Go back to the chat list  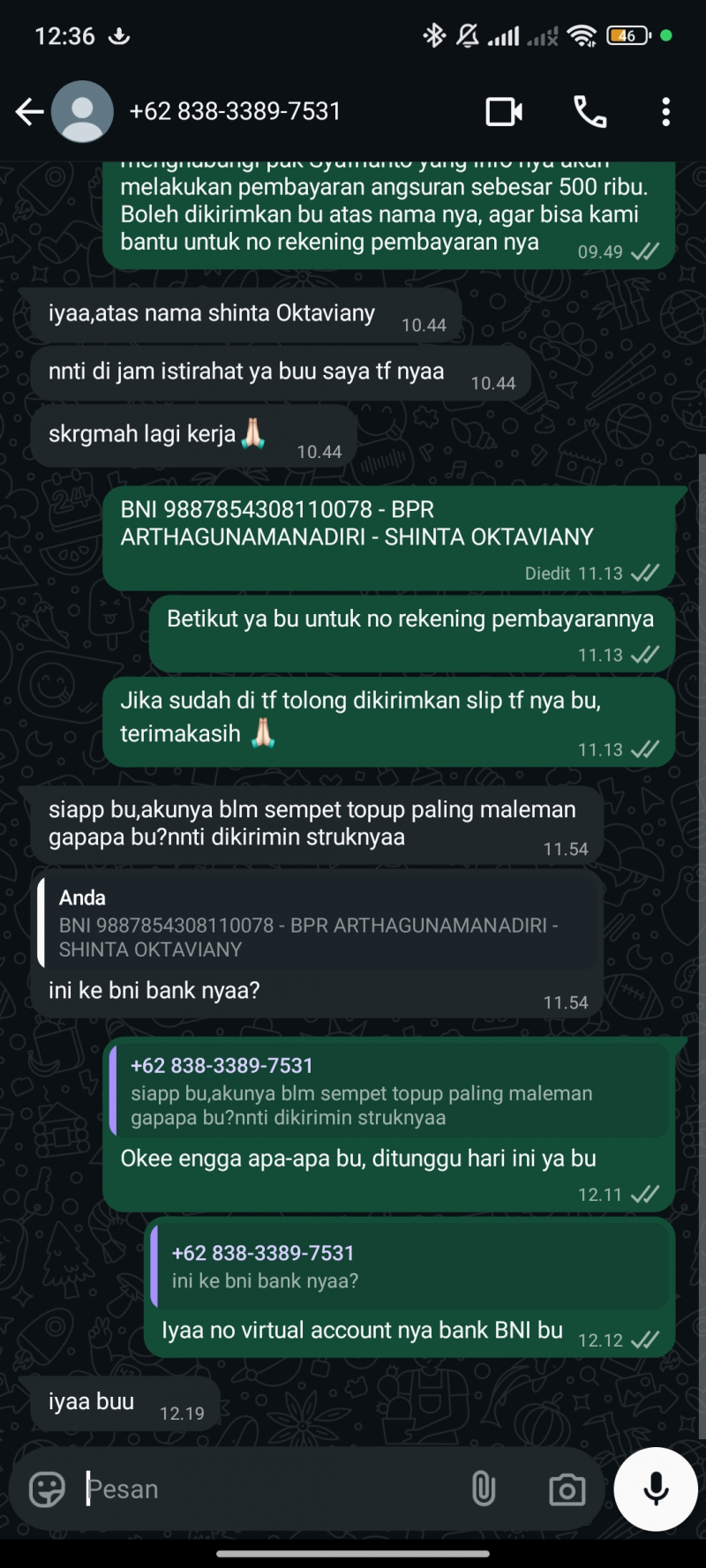coord(29,112)
